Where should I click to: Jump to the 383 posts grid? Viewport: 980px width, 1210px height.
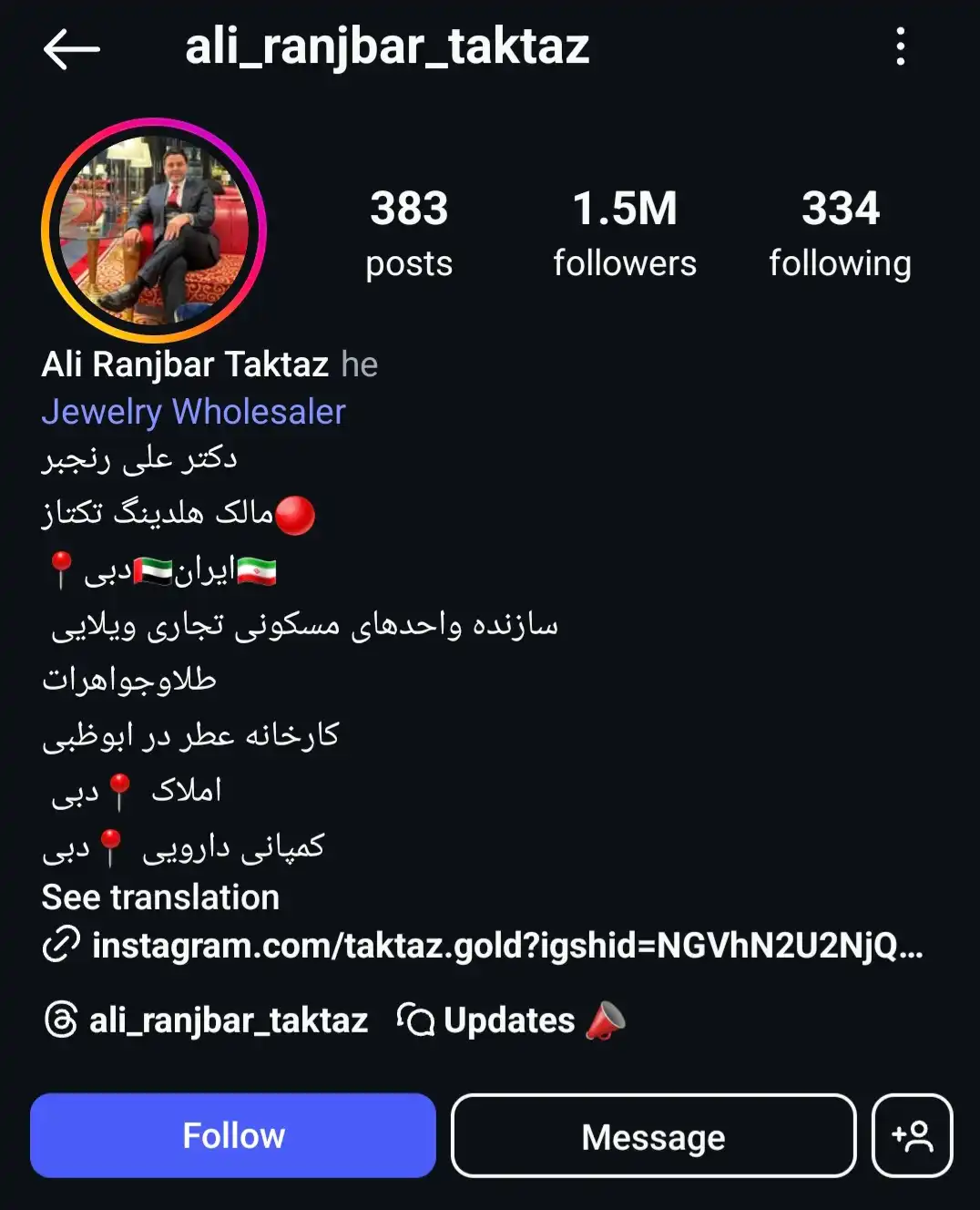(409, 233)
